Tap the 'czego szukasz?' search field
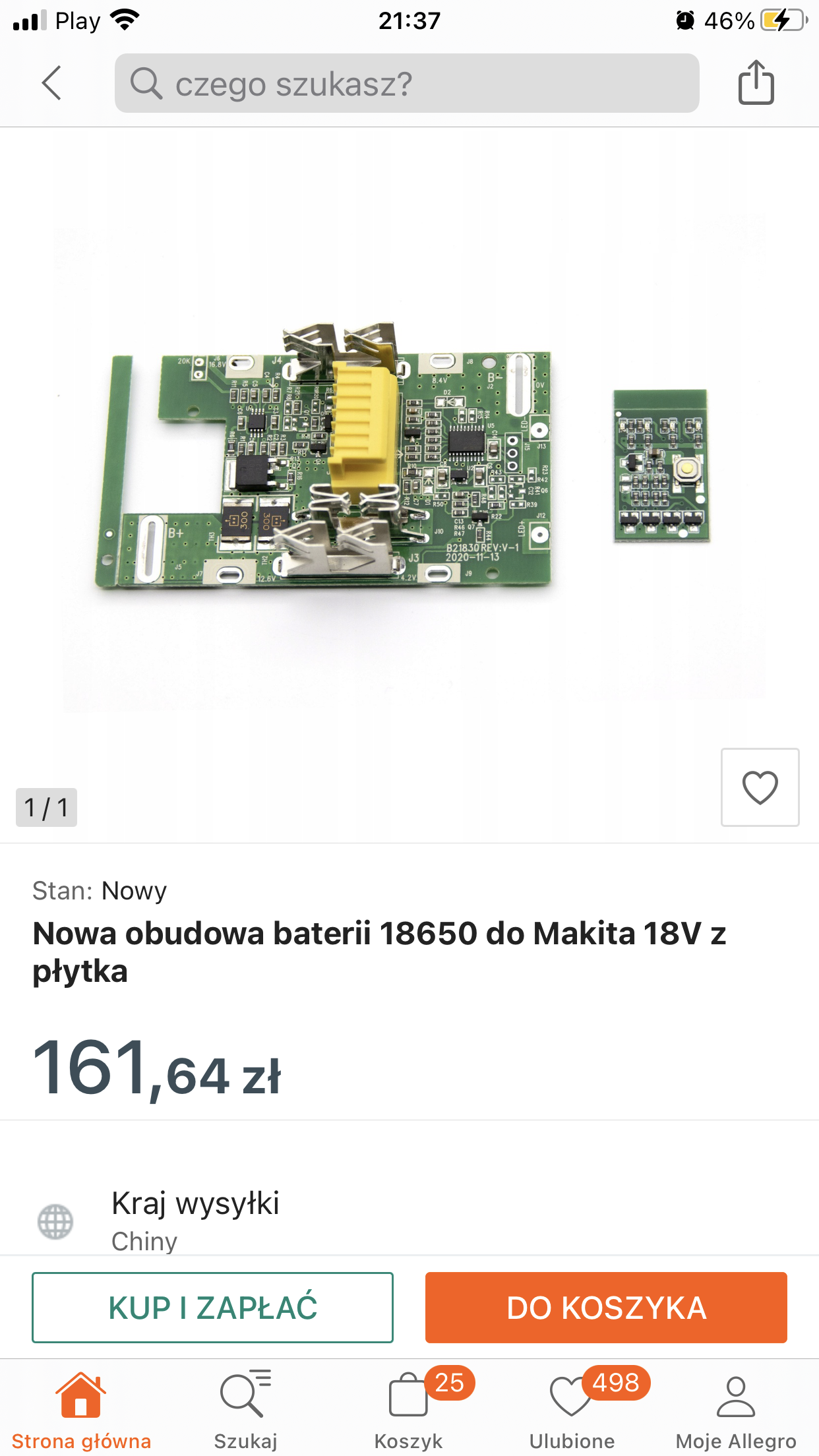The width and height of the screenshot is (819, 1456). (x=406, y=84)
